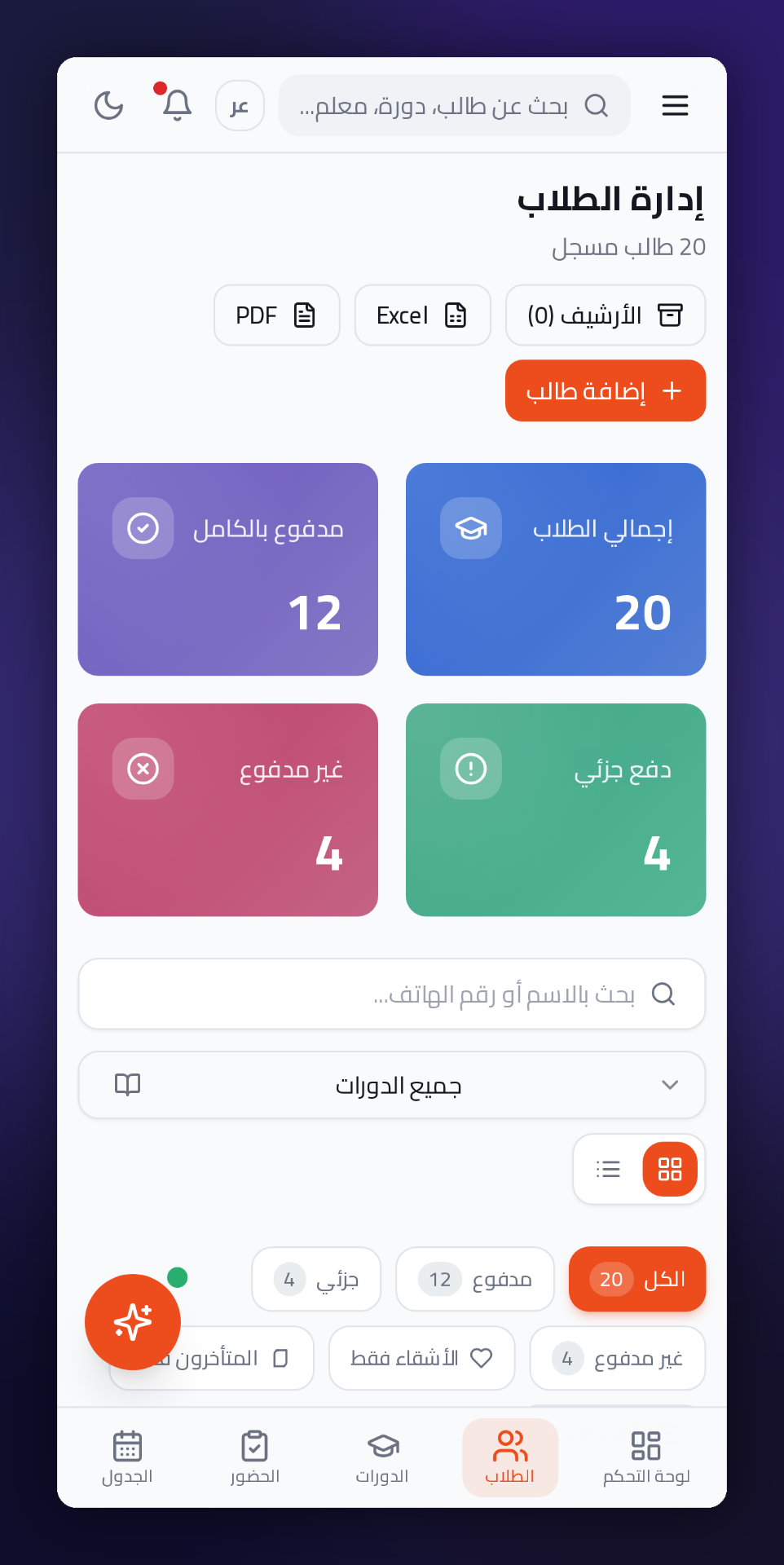Select the جزئي filter chip

coord(316,1279)
